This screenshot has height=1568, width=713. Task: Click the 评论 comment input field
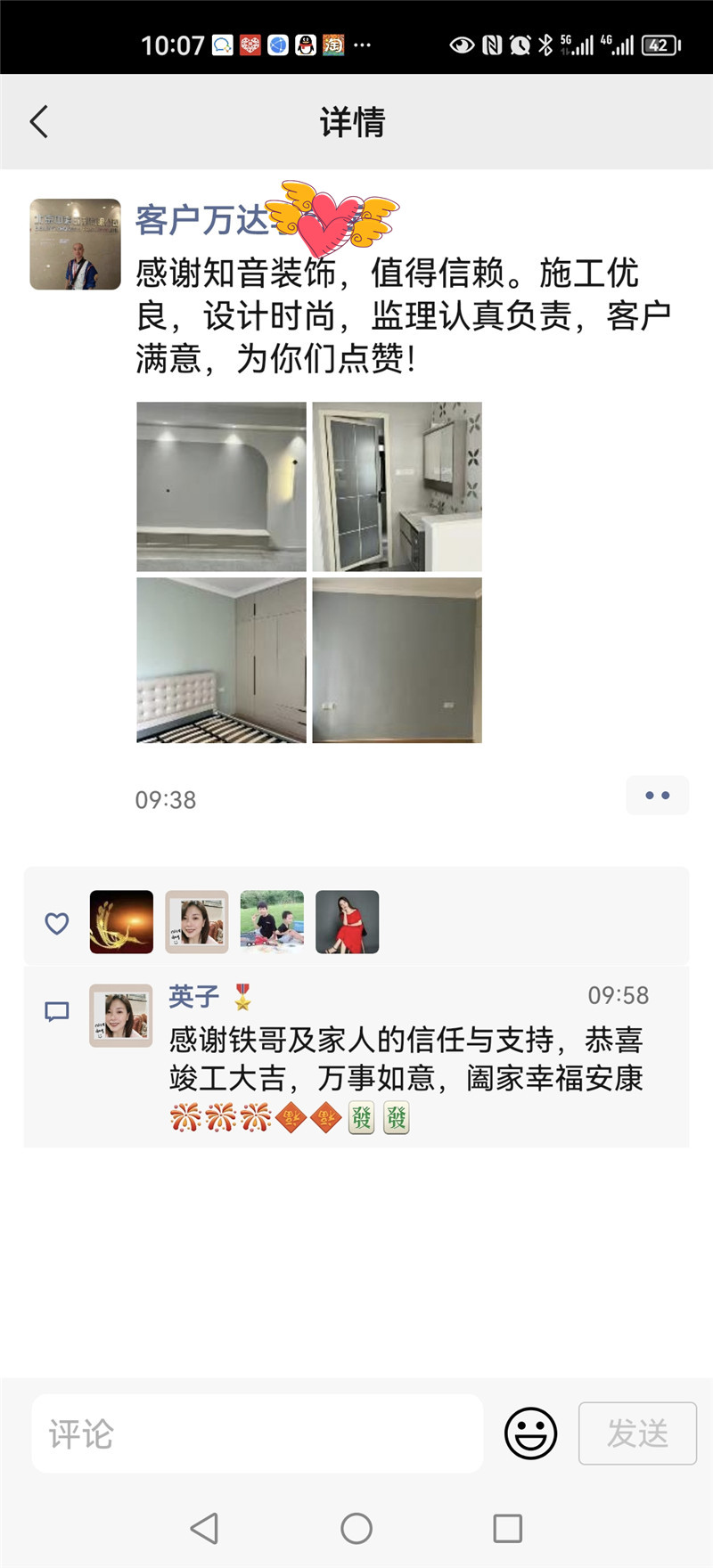point(258,1433)
